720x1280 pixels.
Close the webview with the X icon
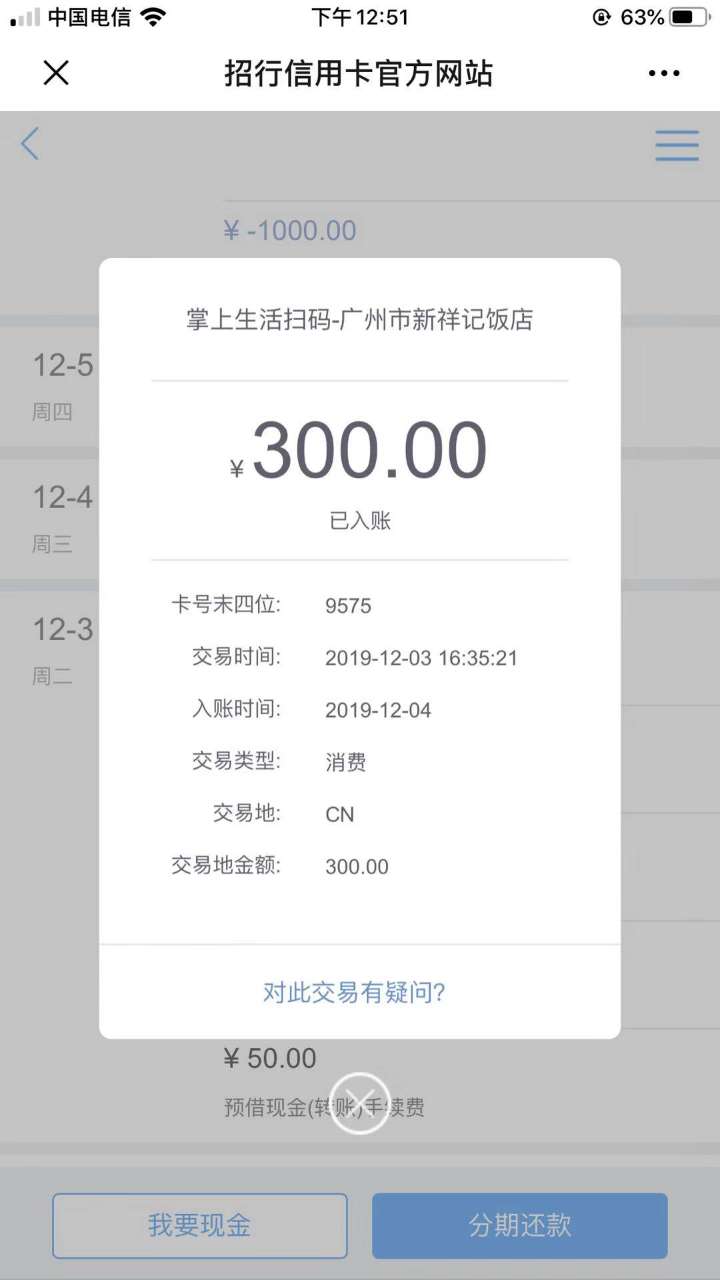click(x=56, y=73)
